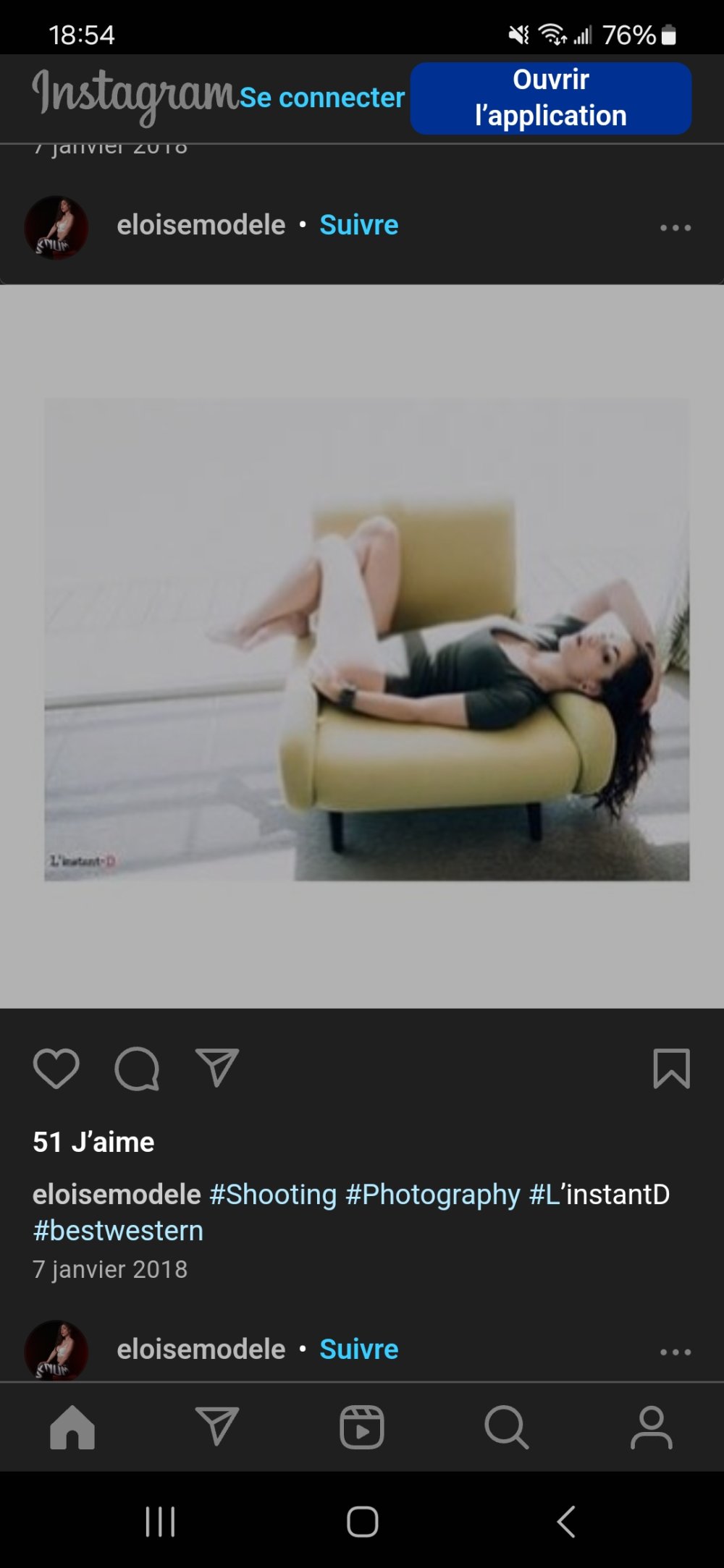Go back using system back button
The height and width of the screenshot is (1568, 724).
coord(566,1522)
